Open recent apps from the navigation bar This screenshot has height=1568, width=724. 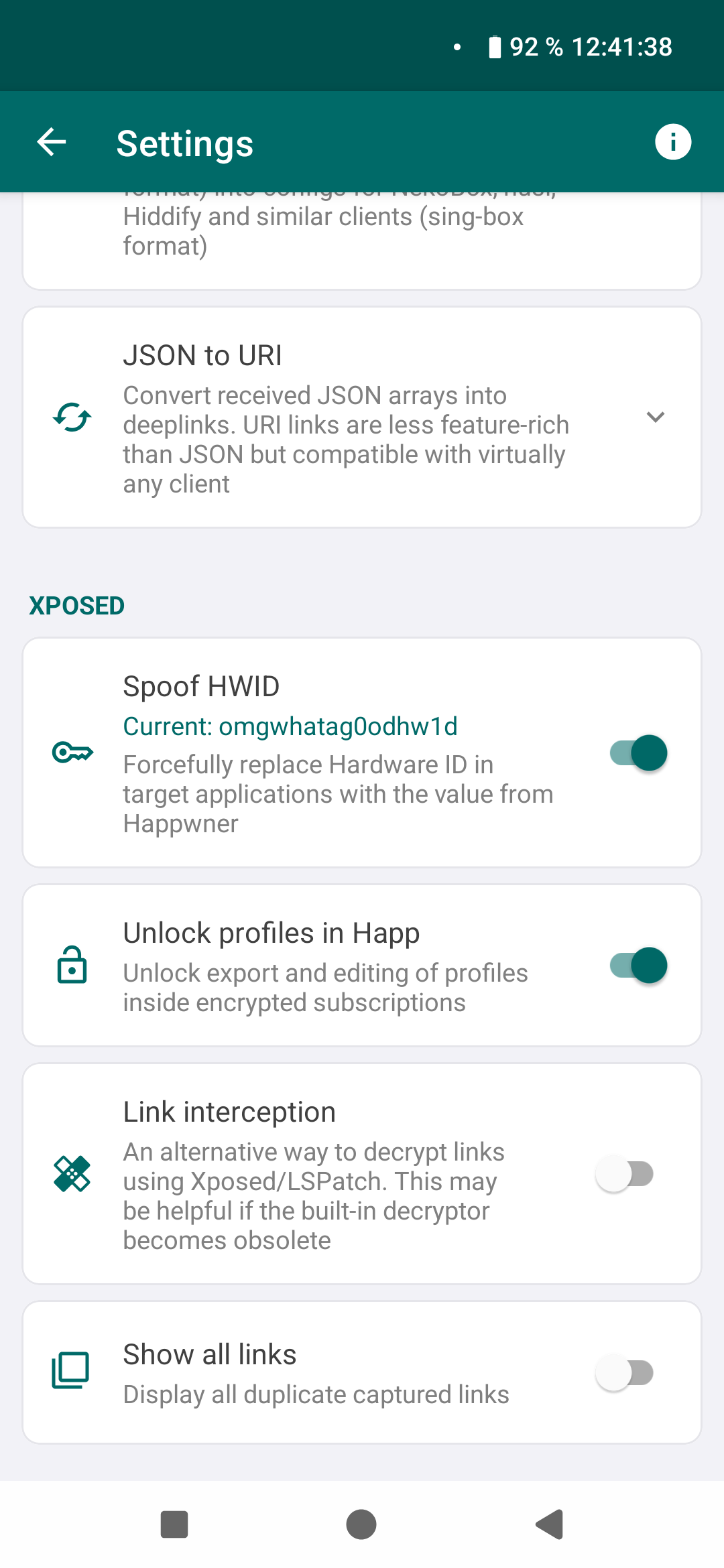pyautogui.click(x=174, y=1524)
